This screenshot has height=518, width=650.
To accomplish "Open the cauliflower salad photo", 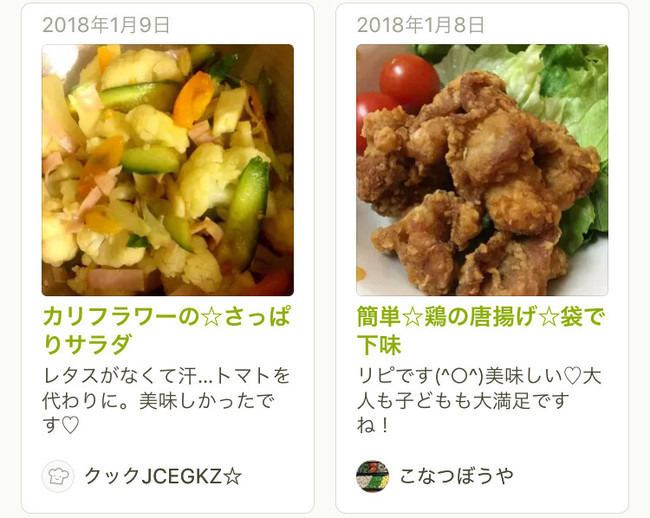I will (x=167, y=170).
